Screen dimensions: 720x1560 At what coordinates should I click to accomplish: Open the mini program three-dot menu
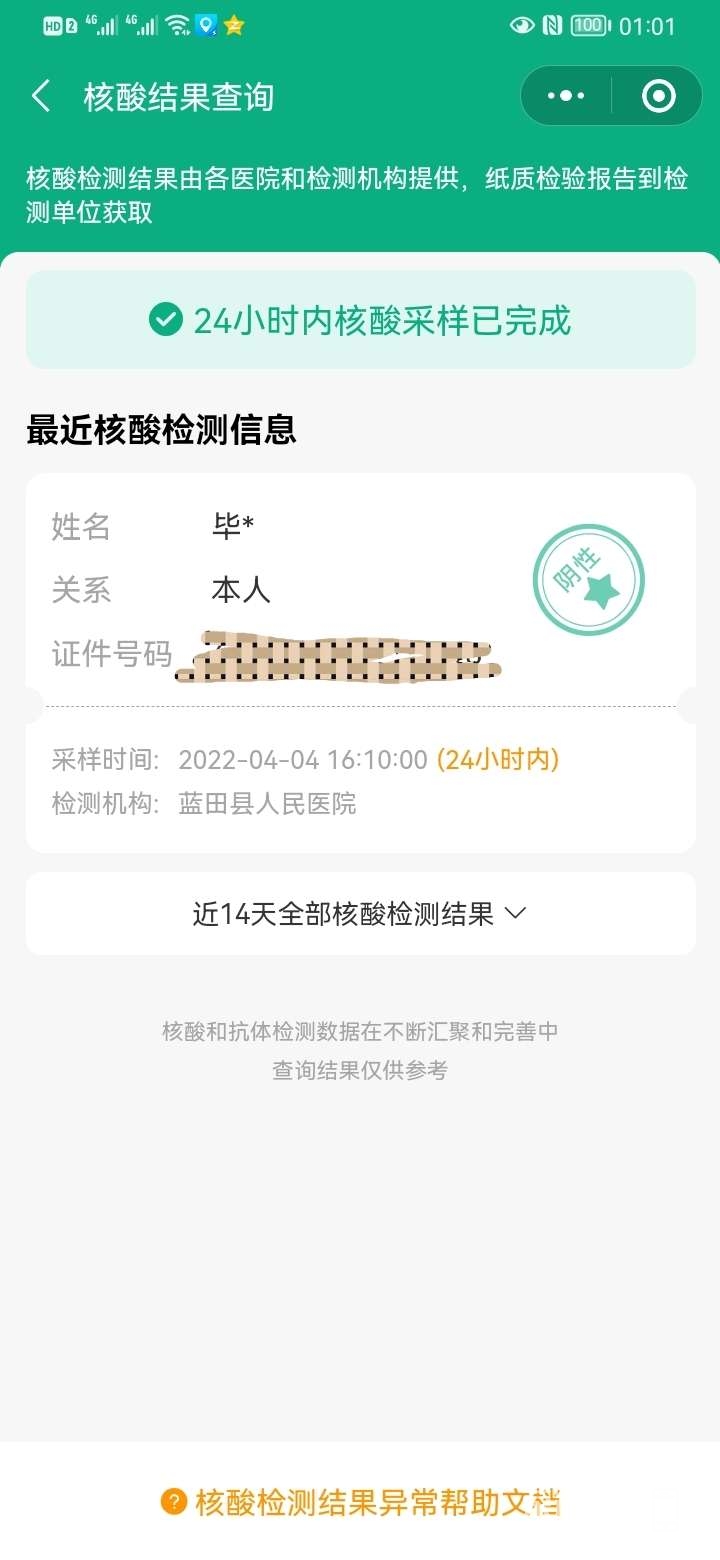coord(566,96)
